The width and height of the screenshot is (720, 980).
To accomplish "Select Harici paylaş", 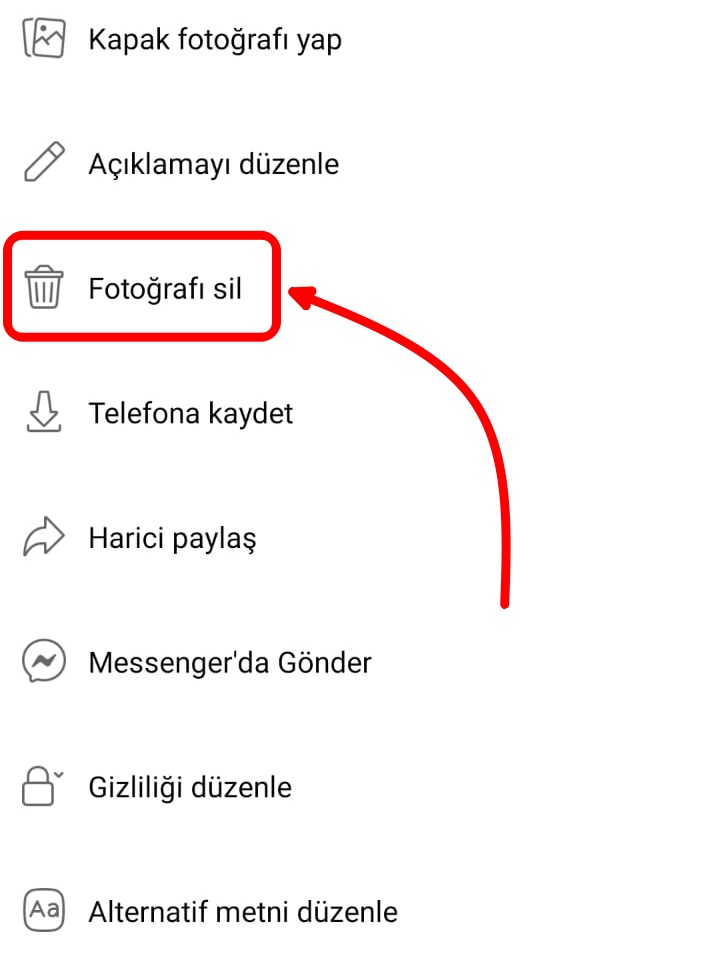I will tap(172, 538).
